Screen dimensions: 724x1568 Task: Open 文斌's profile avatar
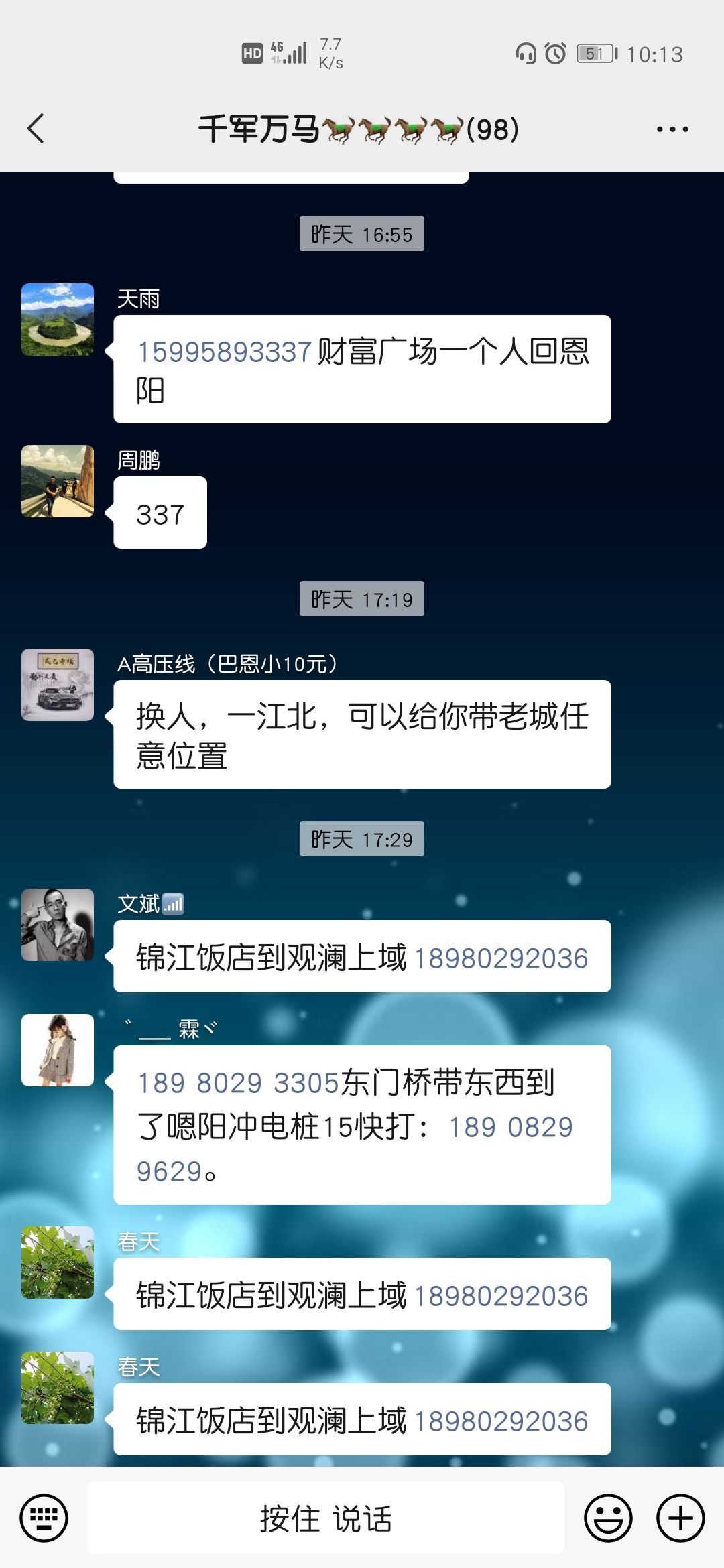58,925
